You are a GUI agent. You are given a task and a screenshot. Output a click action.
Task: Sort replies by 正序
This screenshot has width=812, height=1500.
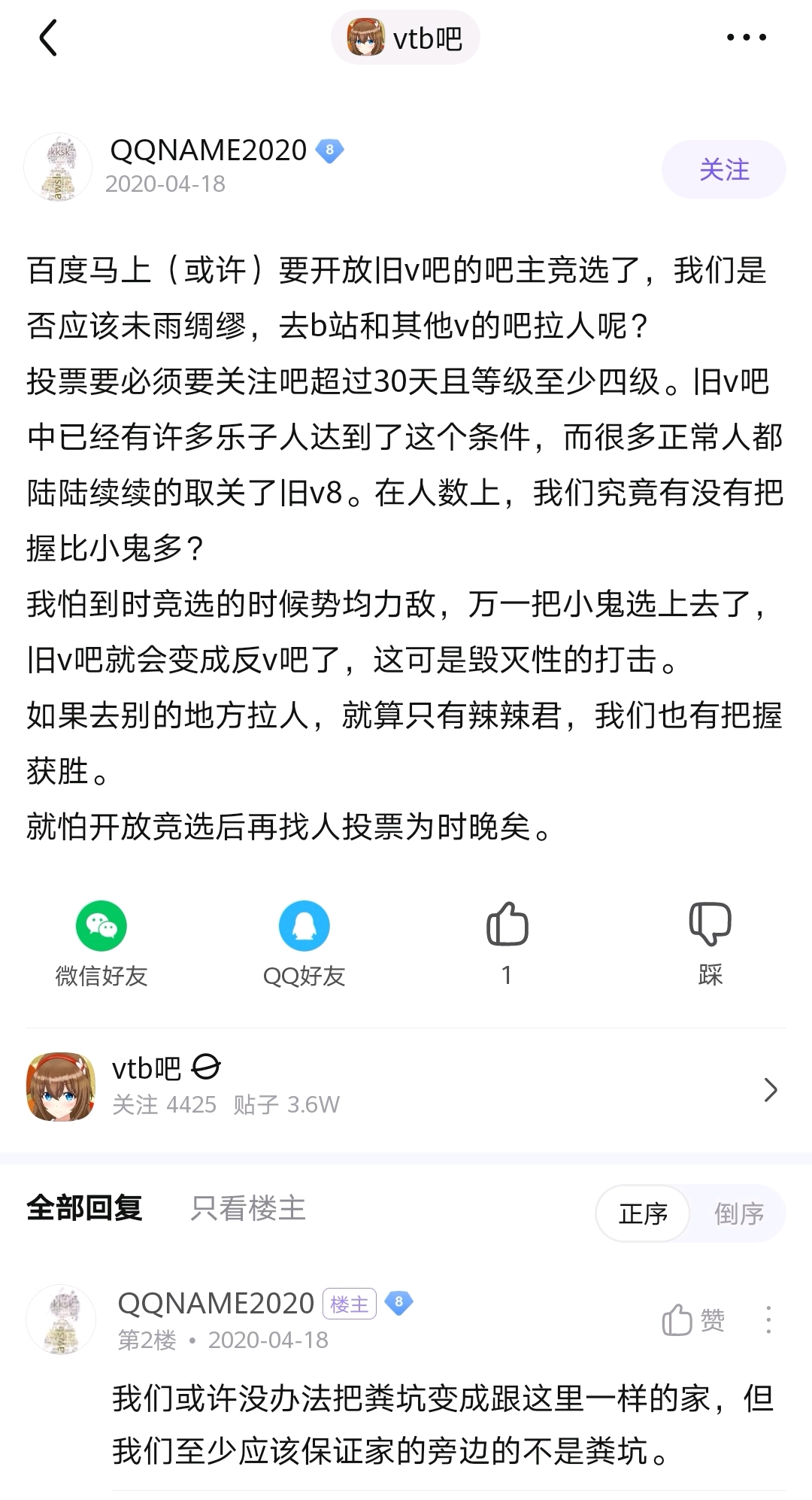tap(643, 1213)
